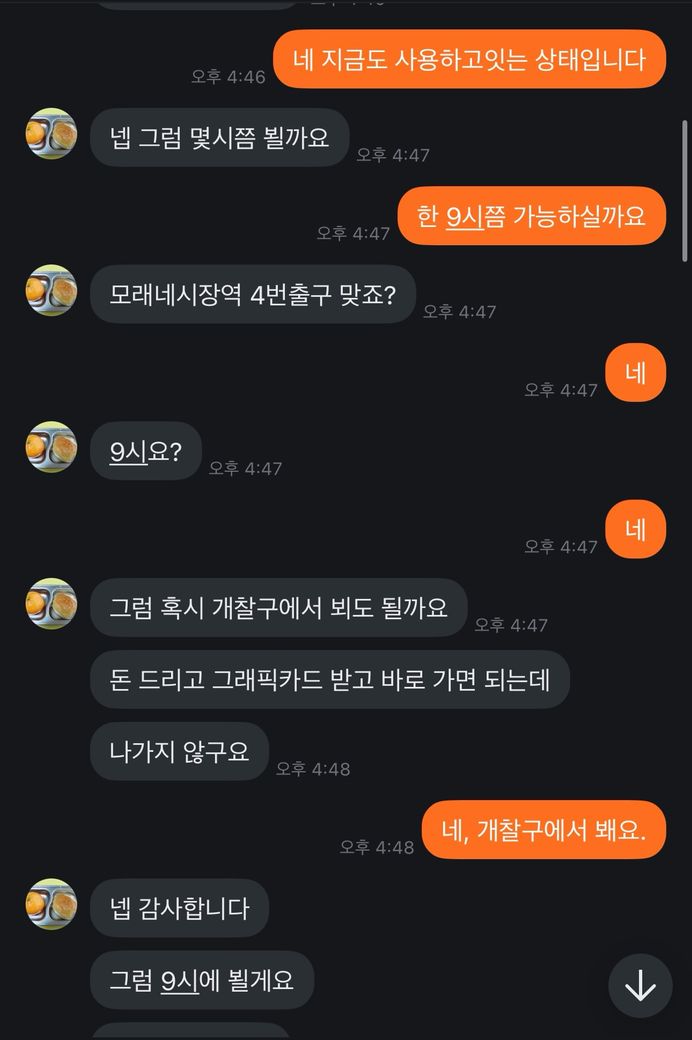View profile from avatar beside "9시요?" message

tap(51, 447)
